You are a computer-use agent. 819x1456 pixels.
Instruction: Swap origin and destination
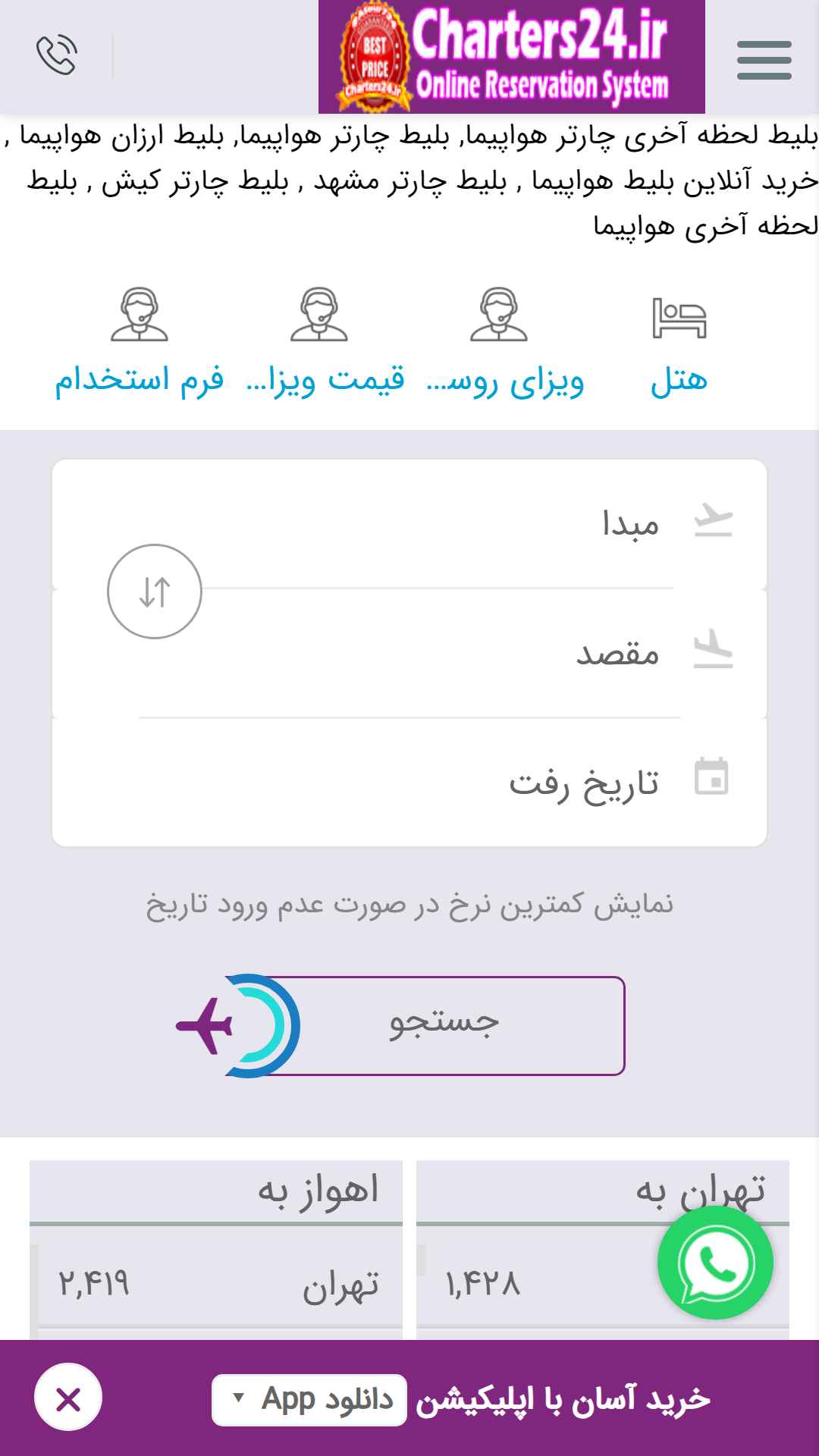(155, 591)
